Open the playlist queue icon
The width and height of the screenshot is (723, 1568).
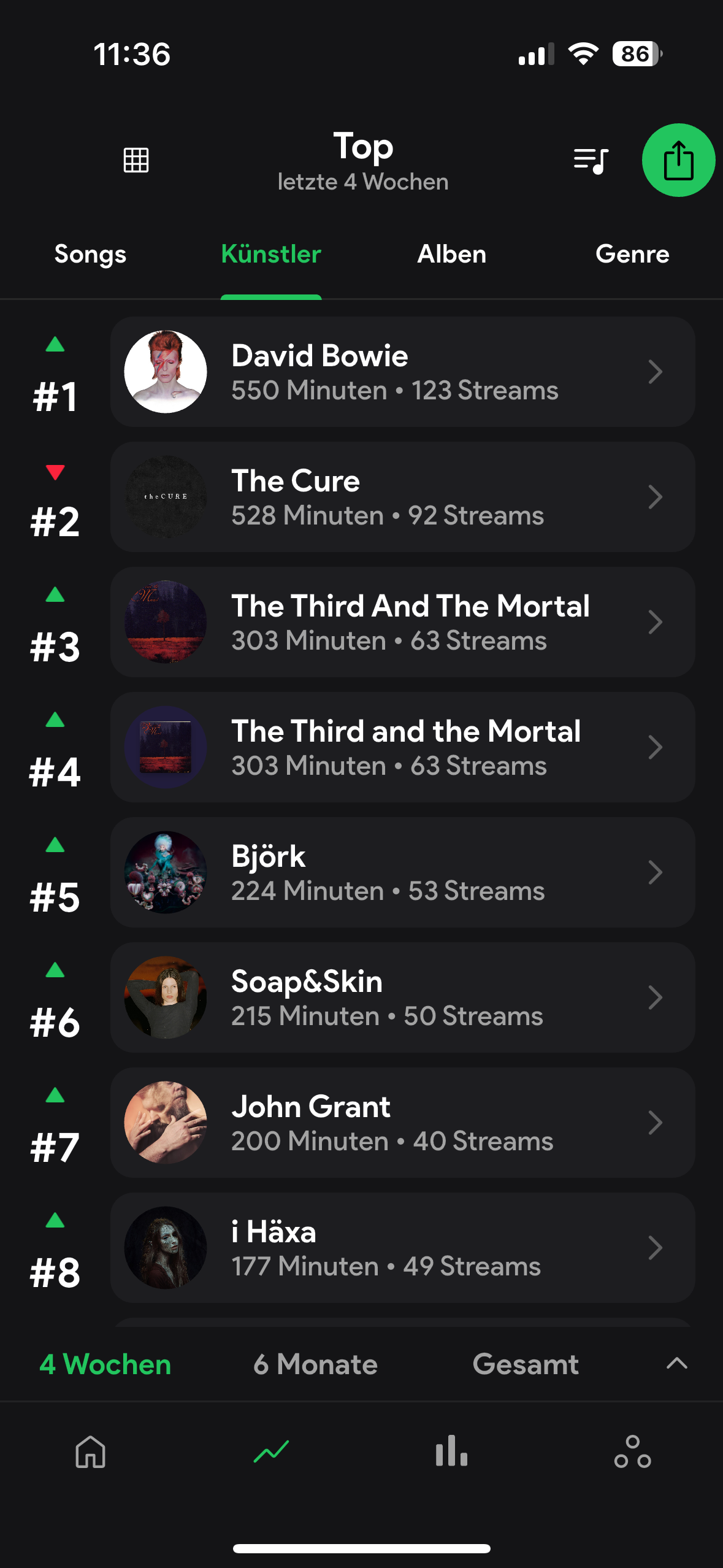point(591,161)
